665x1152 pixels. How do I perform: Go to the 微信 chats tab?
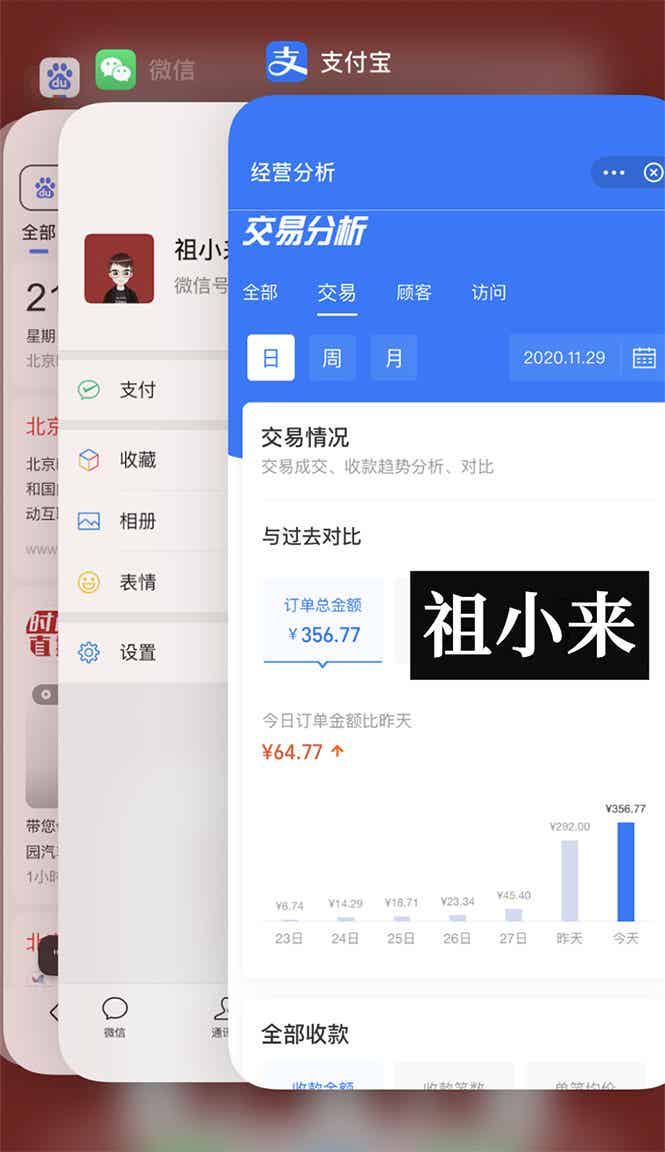(115, 1016)
